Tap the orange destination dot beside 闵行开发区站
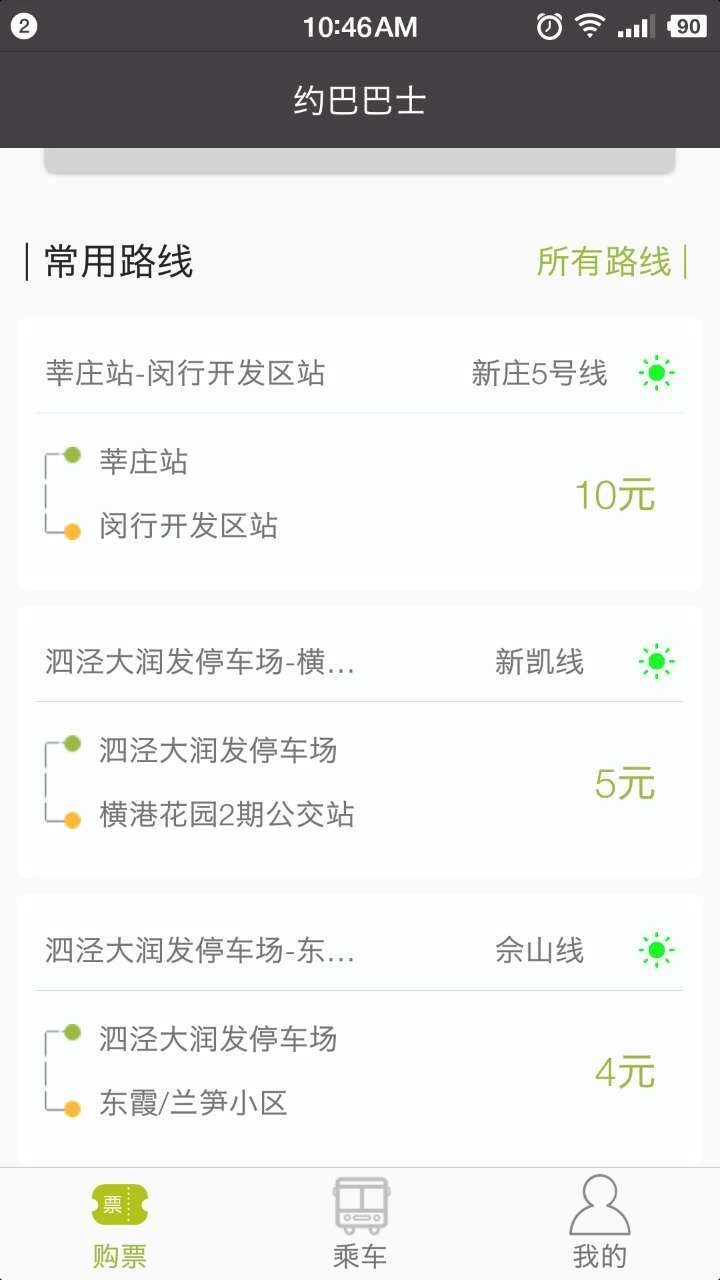The image size is (720, 1280). (70, 531)
